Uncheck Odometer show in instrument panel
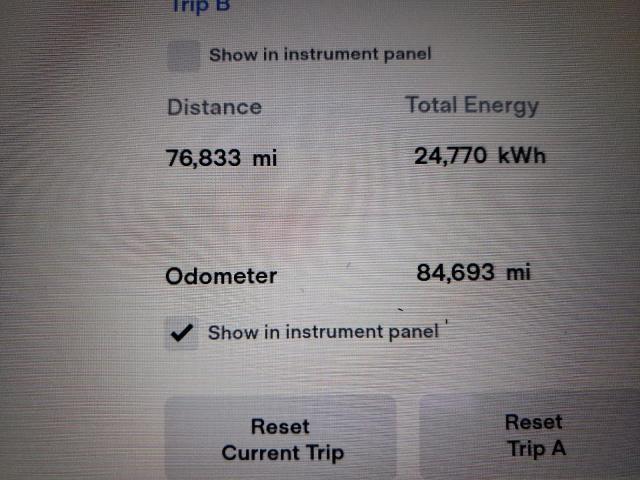Image resolution: width=640 pixels, height=480 pixels. (x=182, y=333)
